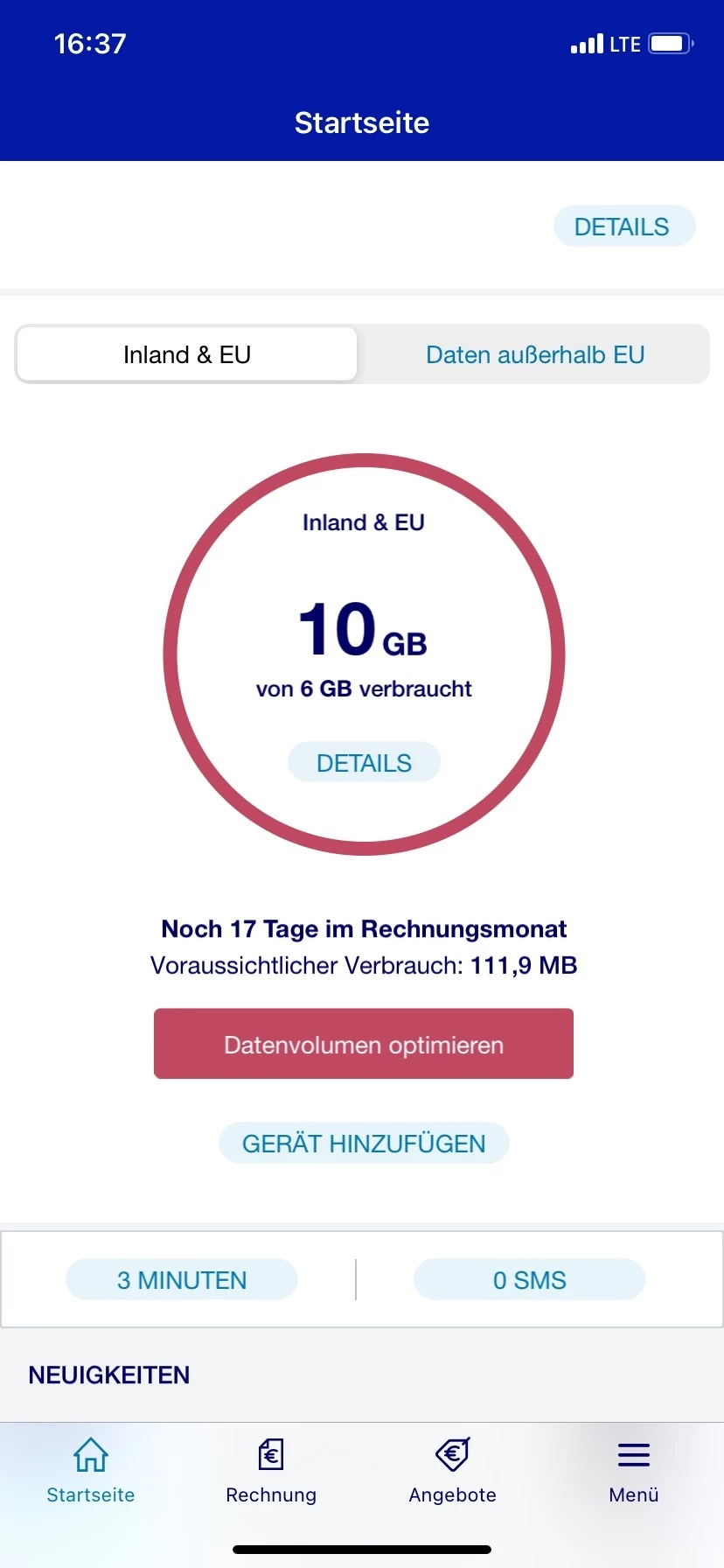
Task: Switch to the Rechnung tab
Action: [271, 1472]
